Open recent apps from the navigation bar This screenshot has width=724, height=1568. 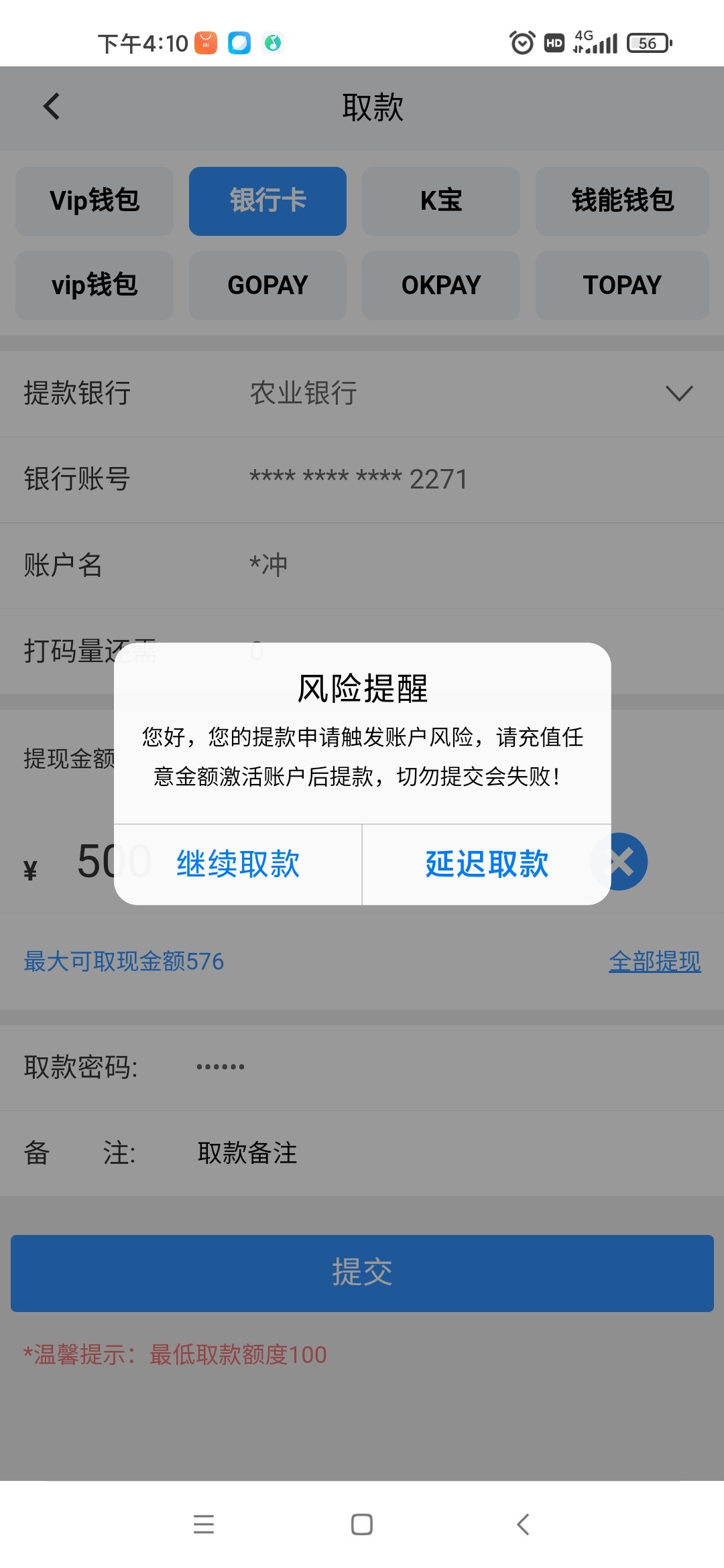click(x=204, y=1524)
